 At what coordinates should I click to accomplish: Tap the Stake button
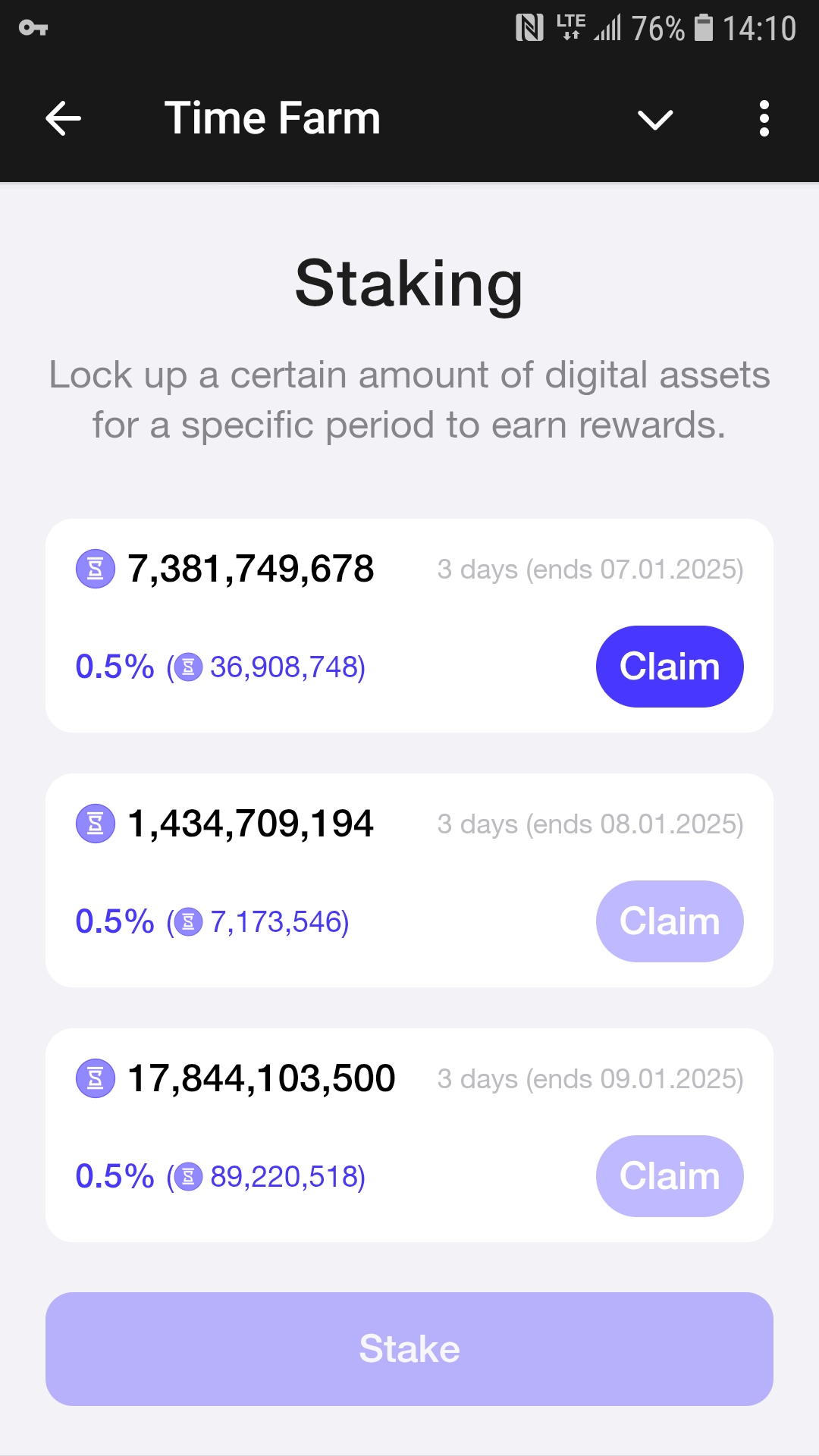[x=409, y=1349]
